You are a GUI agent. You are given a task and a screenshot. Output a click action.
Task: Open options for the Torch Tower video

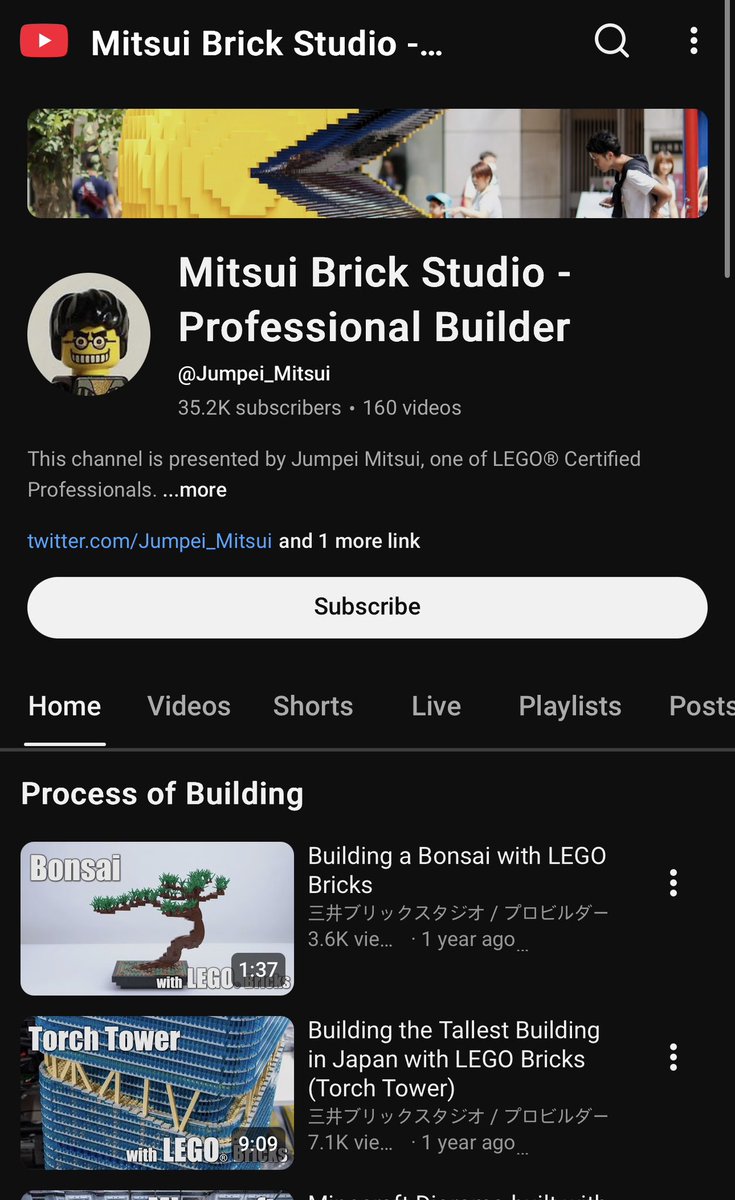673,1057
